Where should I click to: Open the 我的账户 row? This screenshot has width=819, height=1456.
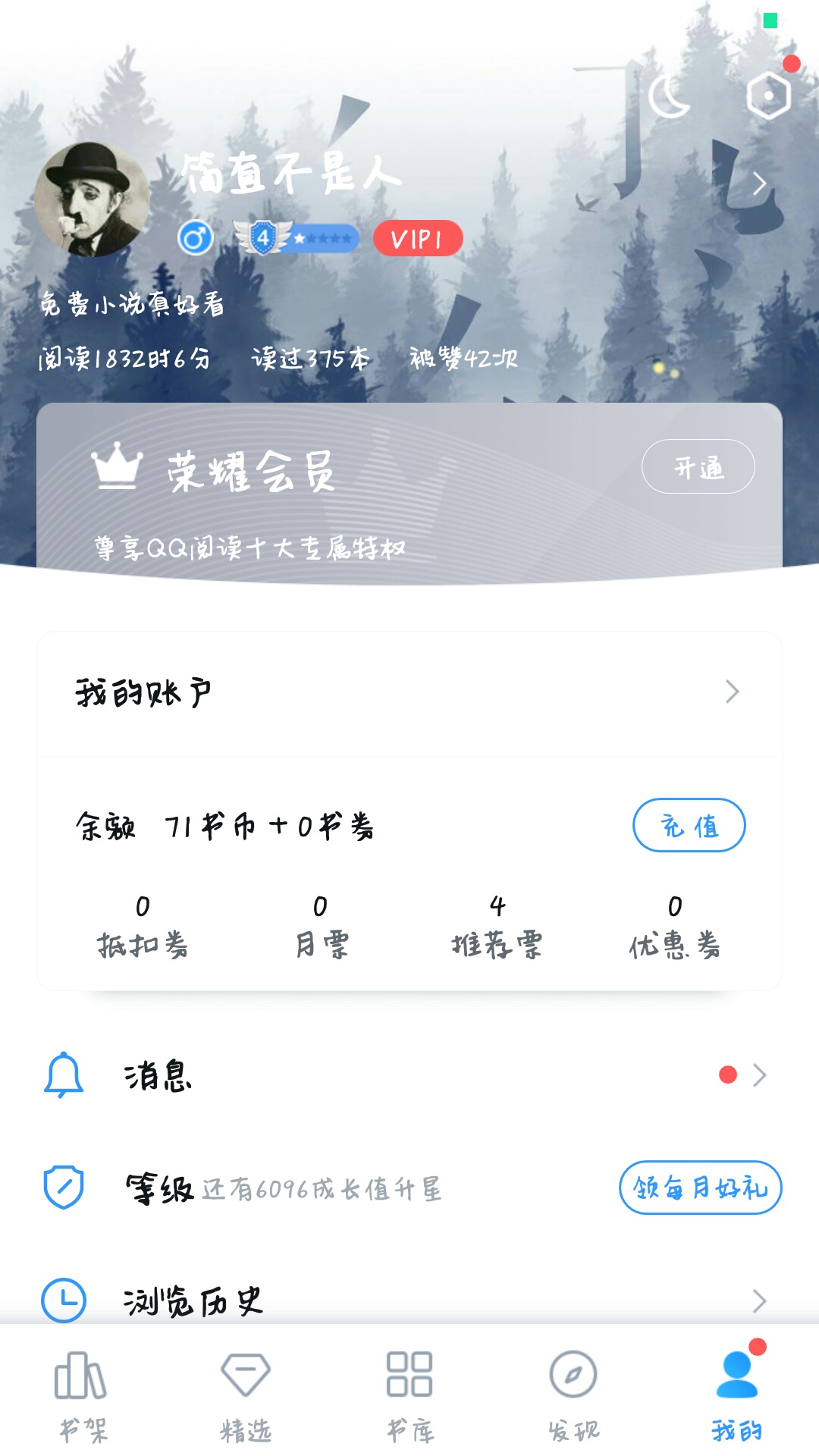pos(409,693)
